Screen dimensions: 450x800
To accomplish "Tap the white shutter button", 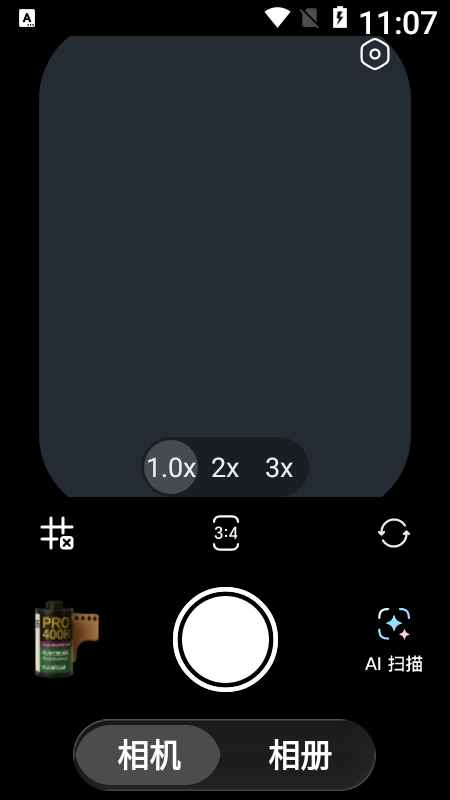I will tap(226, 639).
